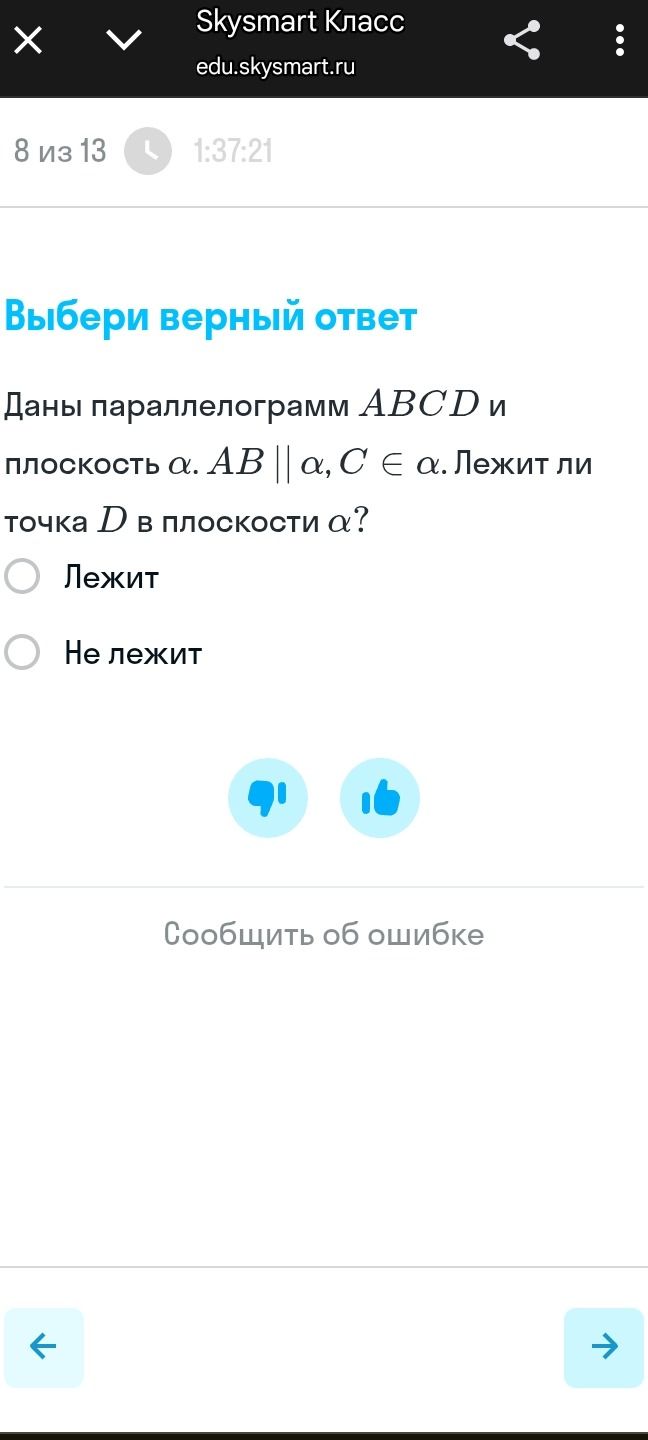Expand the tab's dropdown chevron
This screenshot has height=1440, width=648.
click(x=124, y=40)
